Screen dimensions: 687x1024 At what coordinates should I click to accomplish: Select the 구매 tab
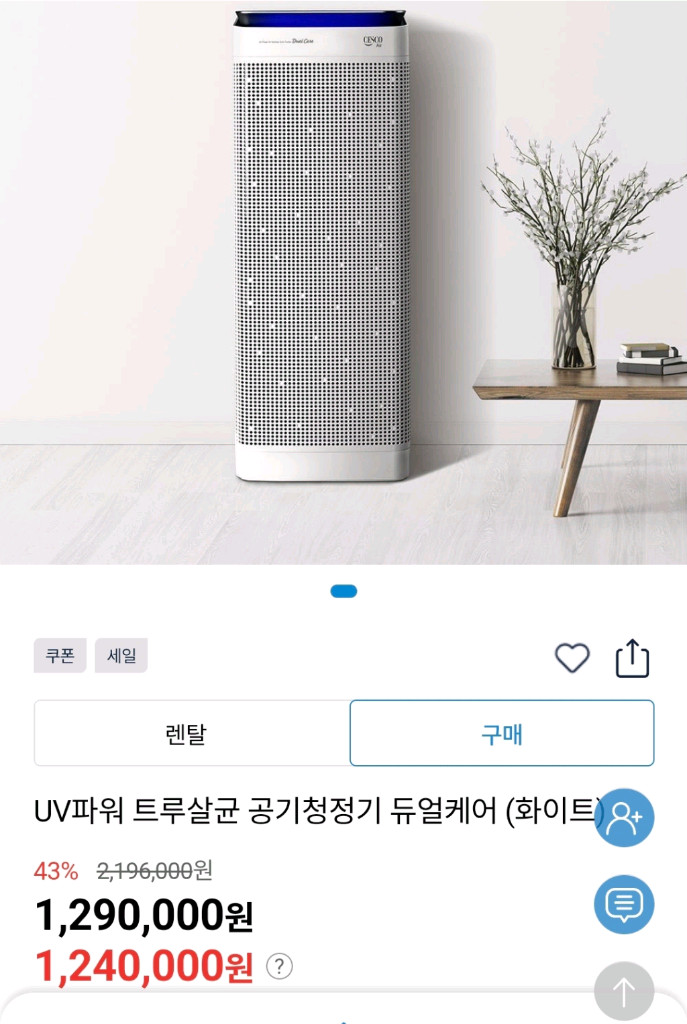(x=502, y=734)
